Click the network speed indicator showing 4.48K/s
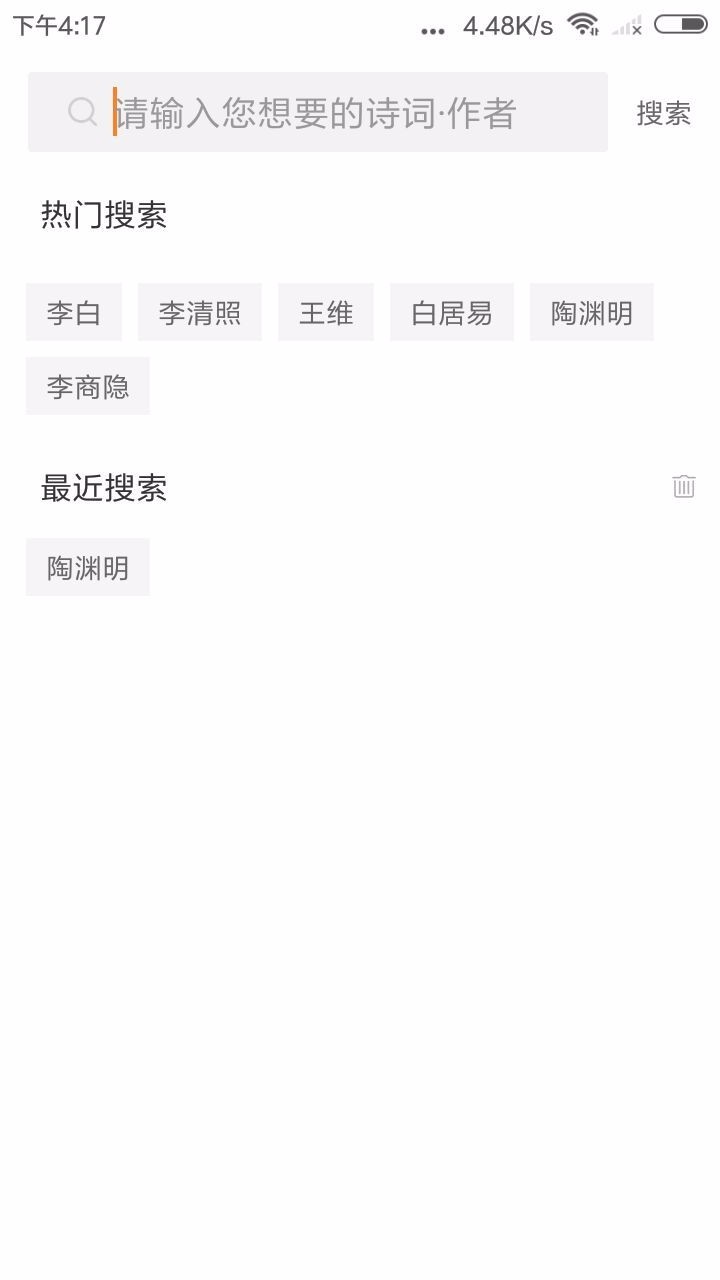The width and height of the screenshot is (720, 1280). tap(506, 26)
